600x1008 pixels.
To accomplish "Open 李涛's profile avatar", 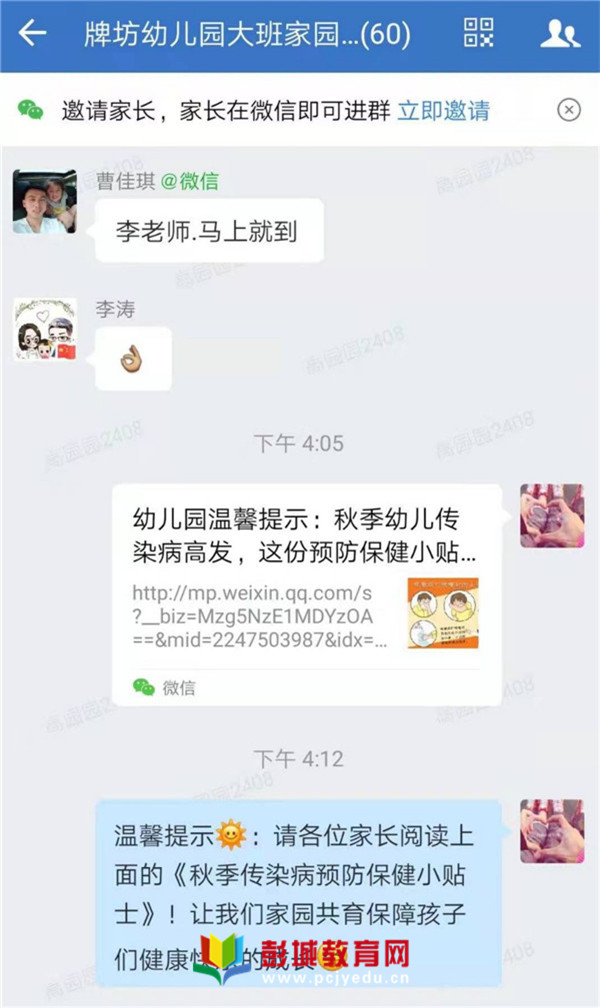I will (44, 328).
